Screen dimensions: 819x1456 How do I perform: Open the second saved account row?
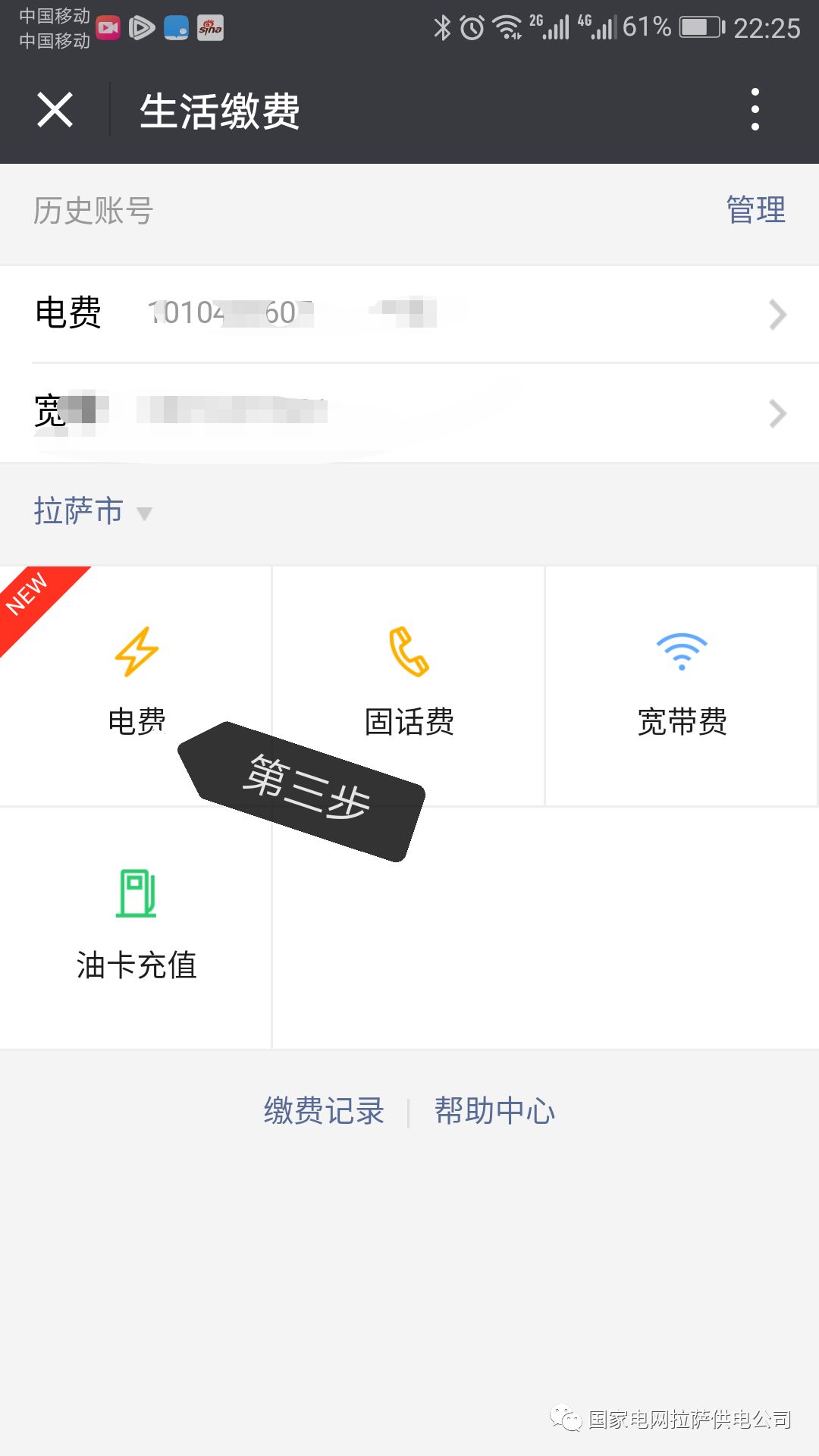pyautogui.click(x=409, y=413)
